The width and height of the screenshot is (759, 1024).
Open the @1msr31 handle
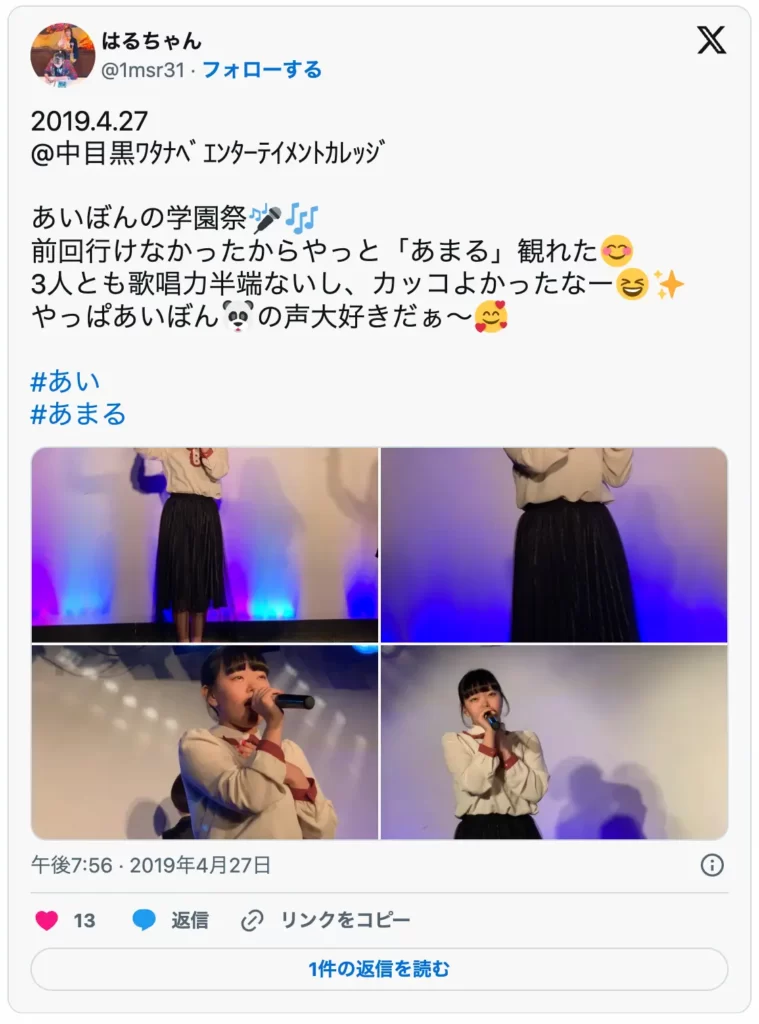tap(144, 70)
